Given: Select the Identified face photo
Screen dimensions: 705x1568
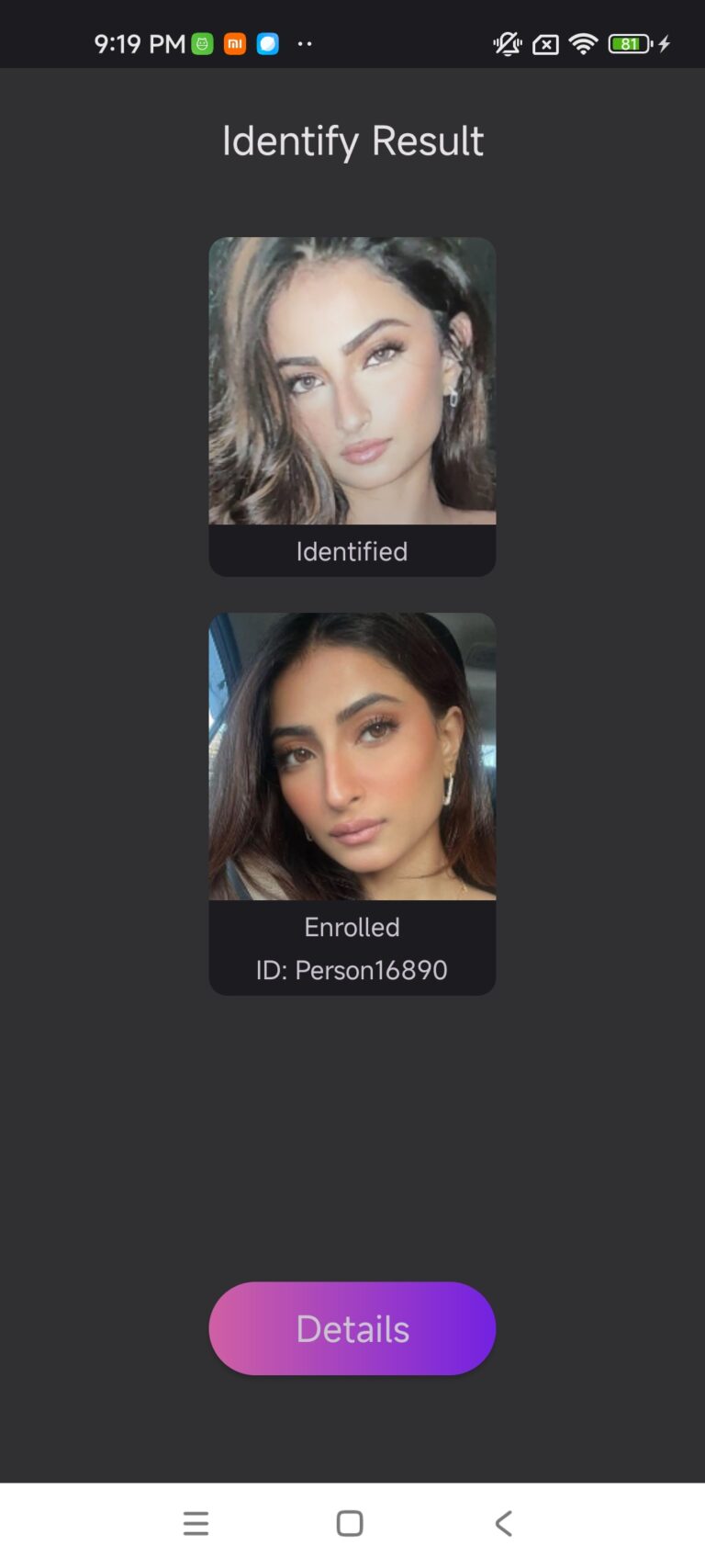Looking at the screenshot, I should point(352,381).
